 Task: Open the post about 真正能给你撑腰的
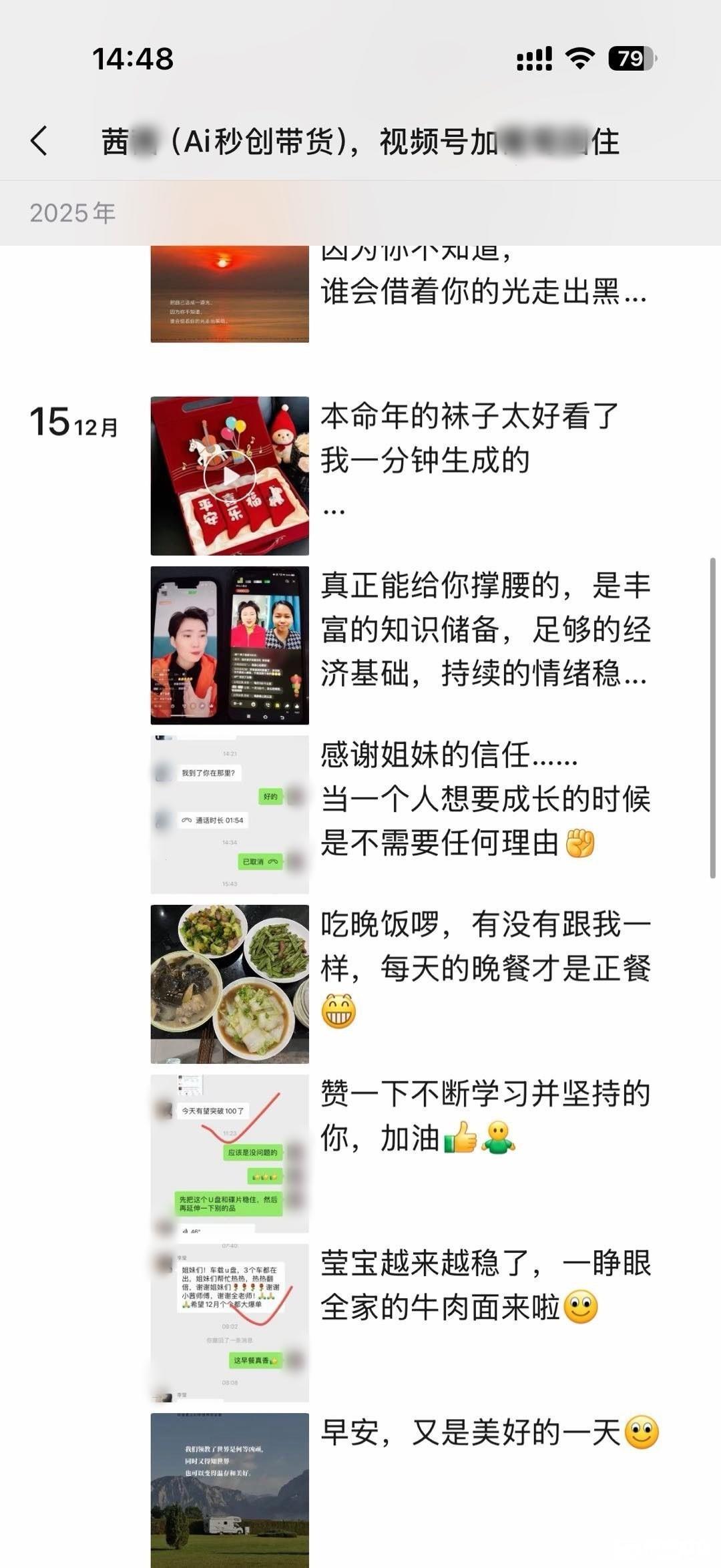[x=485, y=629]
